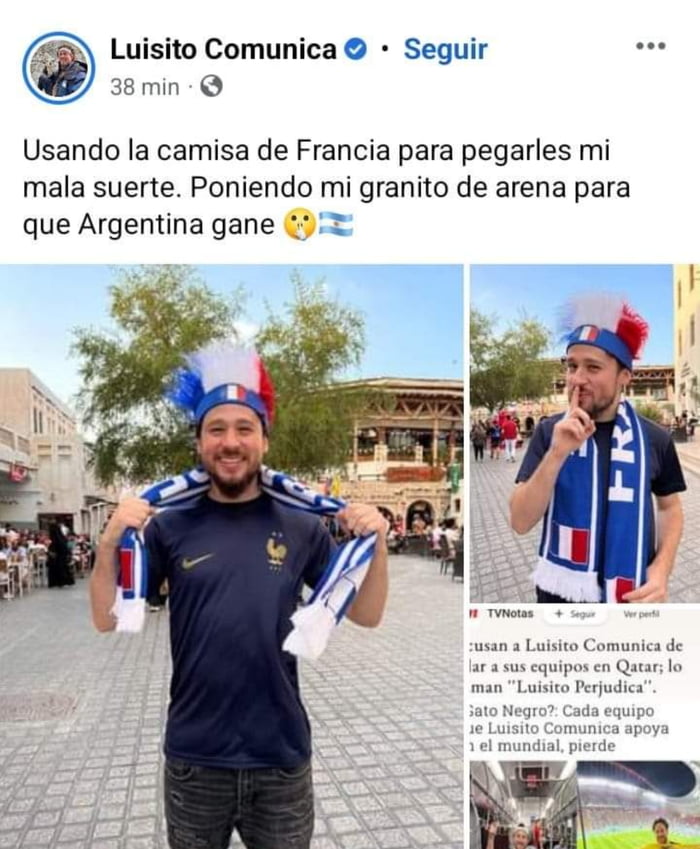Follow the page with Seguir
The image size is (700, 849).
click(x=445, y=49)
